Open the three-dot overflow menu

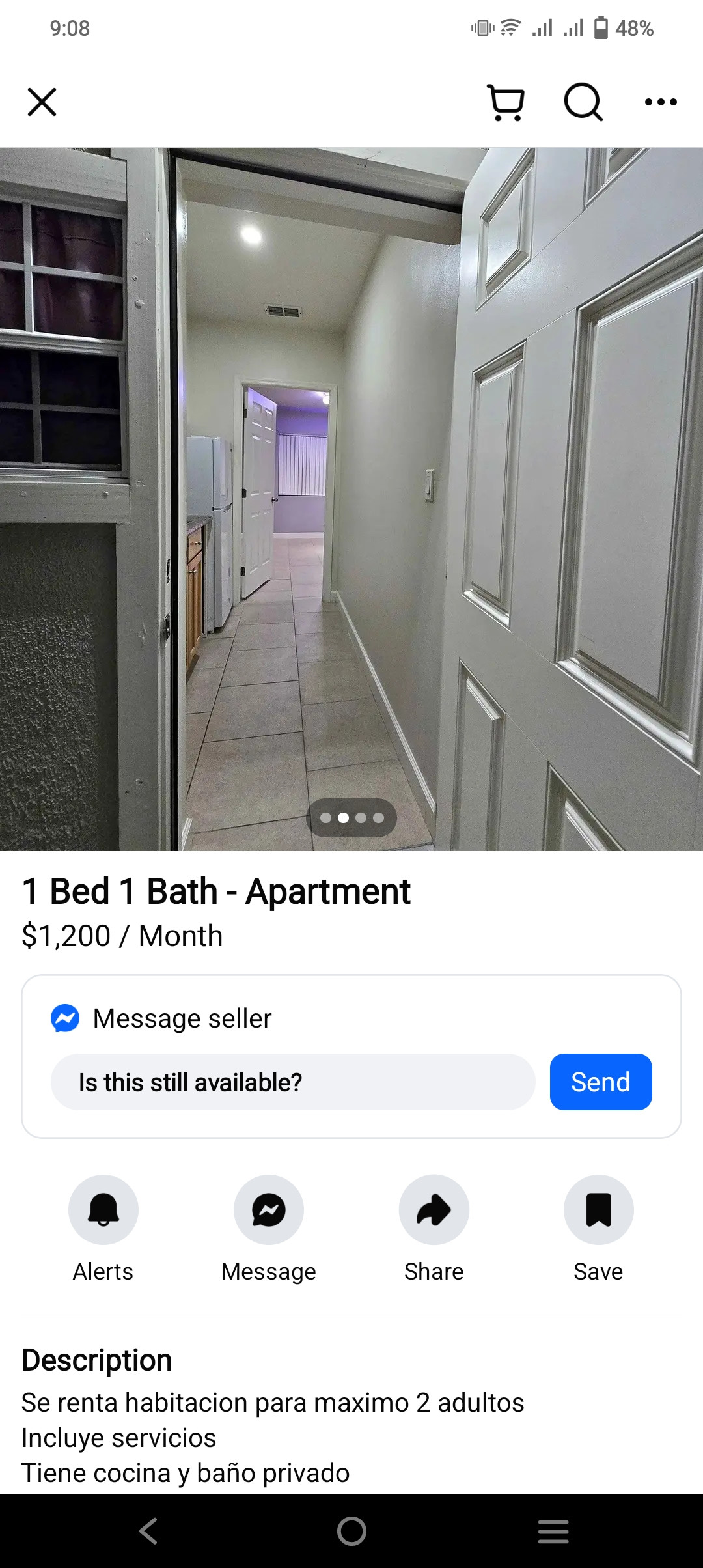pyautogui.click(x=660, y=102)
